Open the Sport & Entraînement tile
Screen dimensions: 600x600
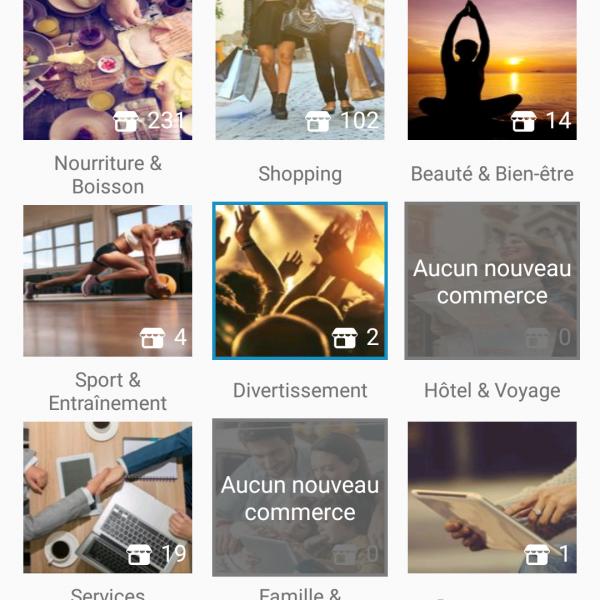tap(108, 281)
